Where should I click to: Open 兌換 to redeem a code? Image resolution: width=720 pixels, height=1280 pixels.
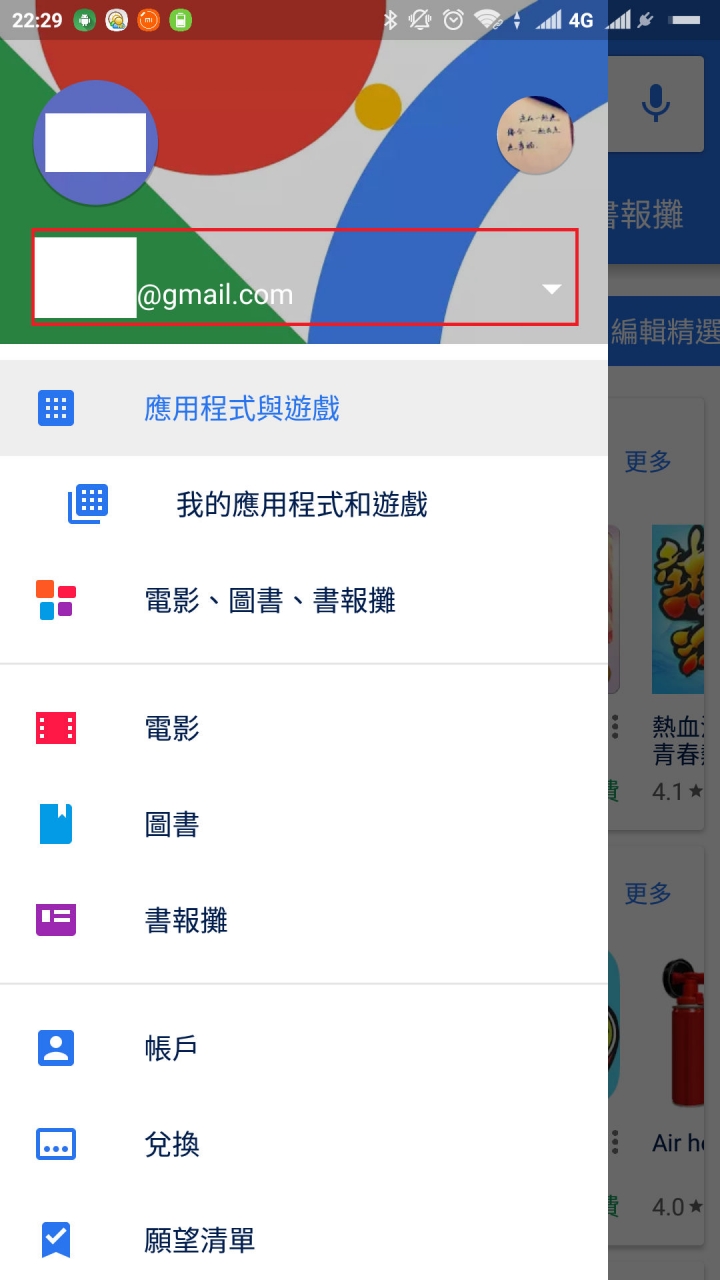tap(172, 1144)
